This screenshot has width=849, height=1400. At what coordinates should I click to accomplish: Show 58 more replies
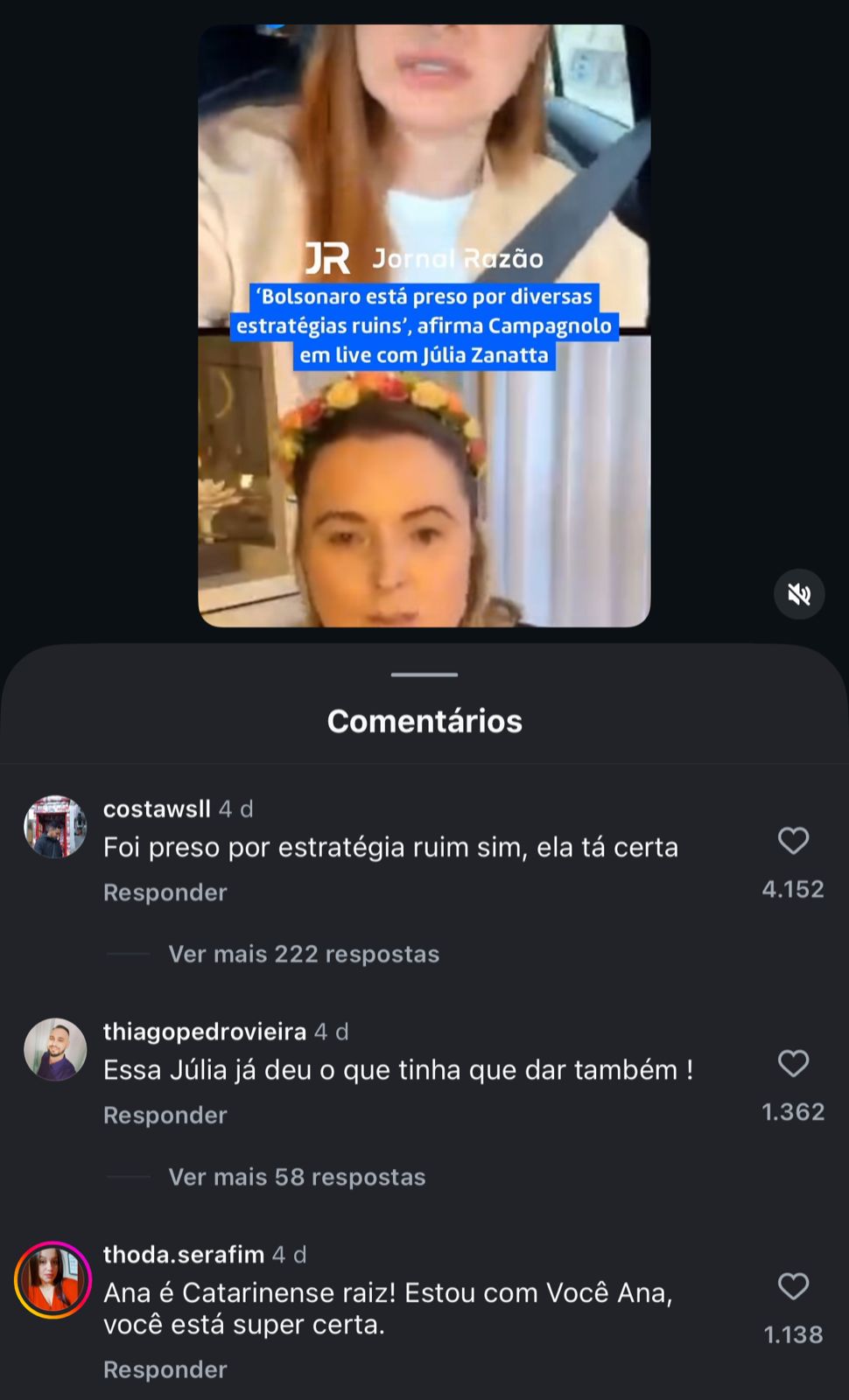[297, 1177]
